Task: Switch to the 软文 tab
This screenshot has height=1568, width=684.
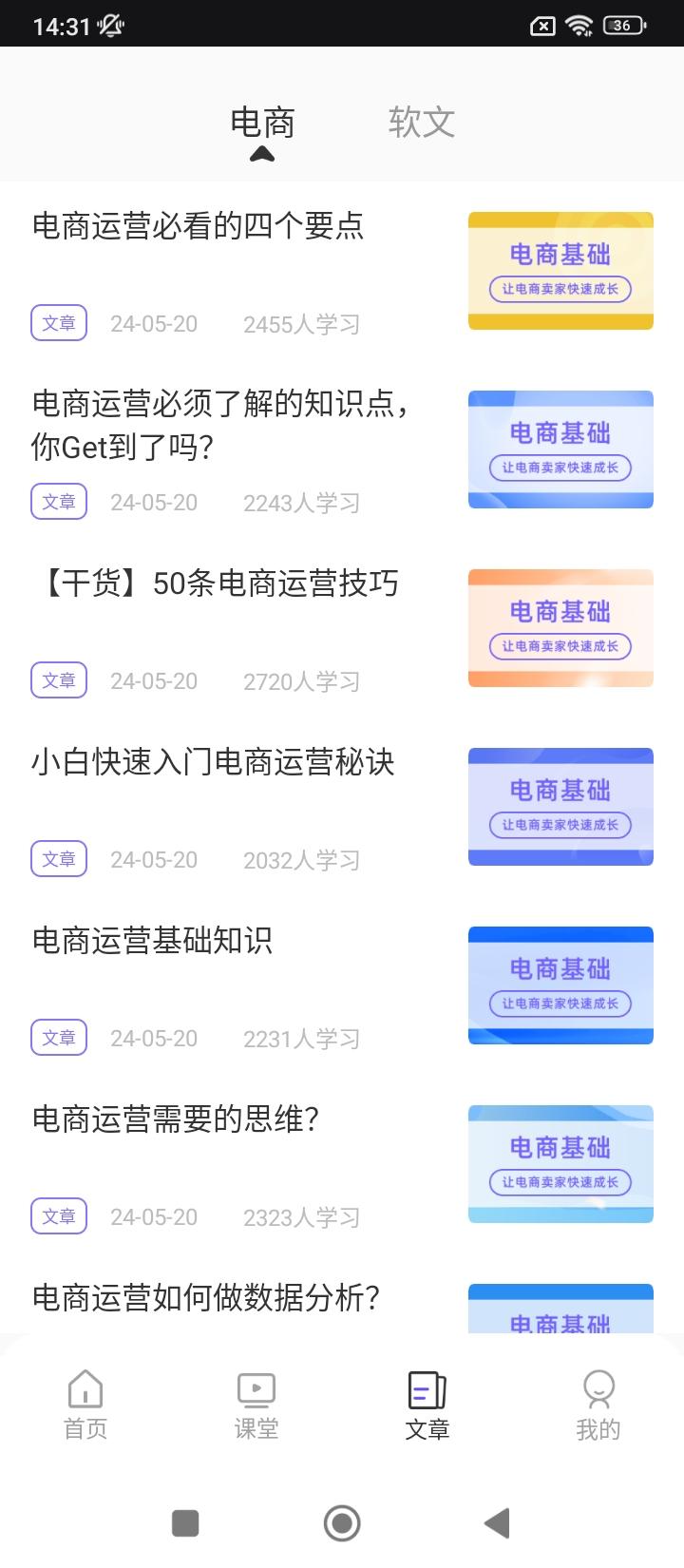Action: [x=421, y=122]
